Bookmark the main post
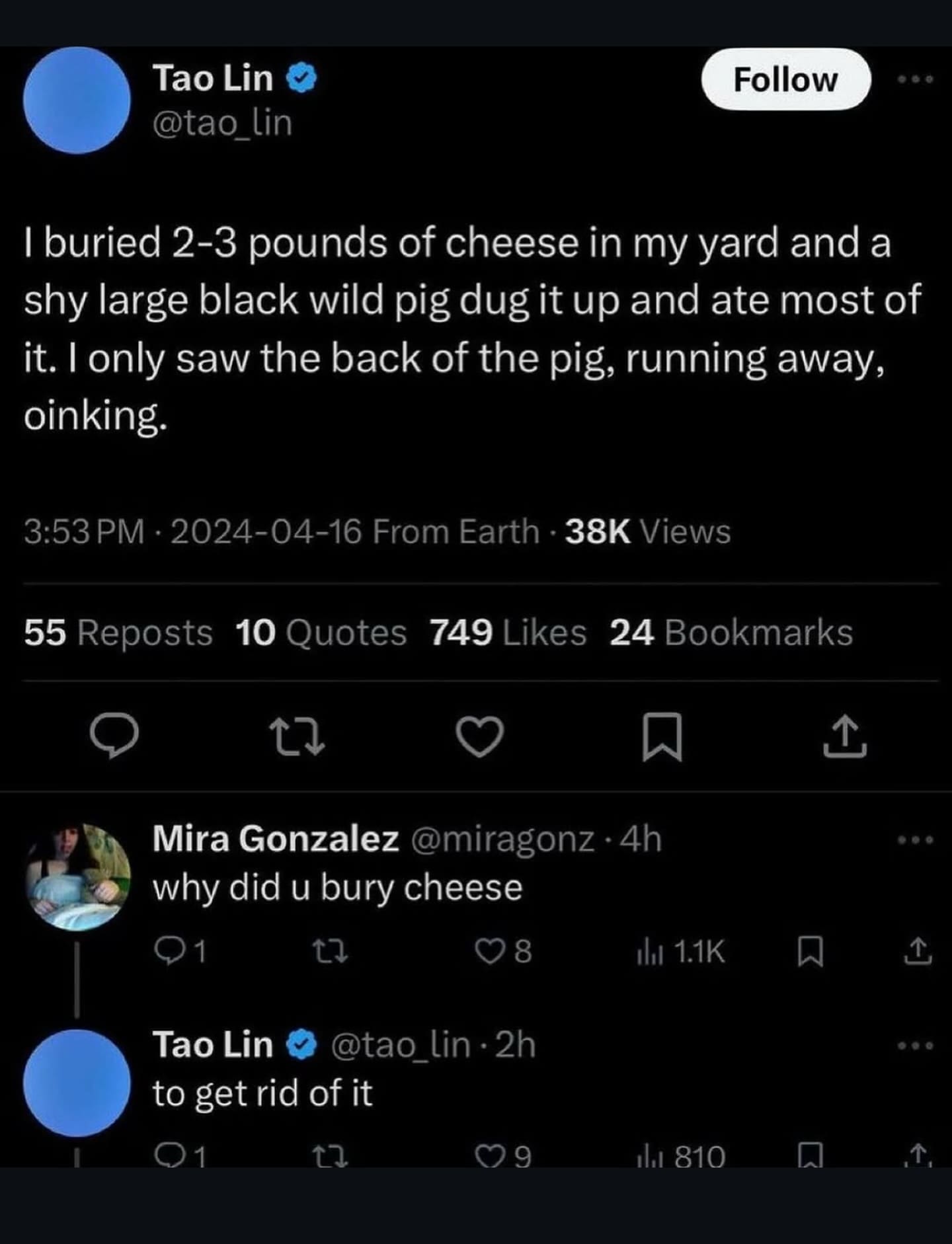Image resolution: width=952 pixels, height=1244 pixels. click(x=662, y=738)
